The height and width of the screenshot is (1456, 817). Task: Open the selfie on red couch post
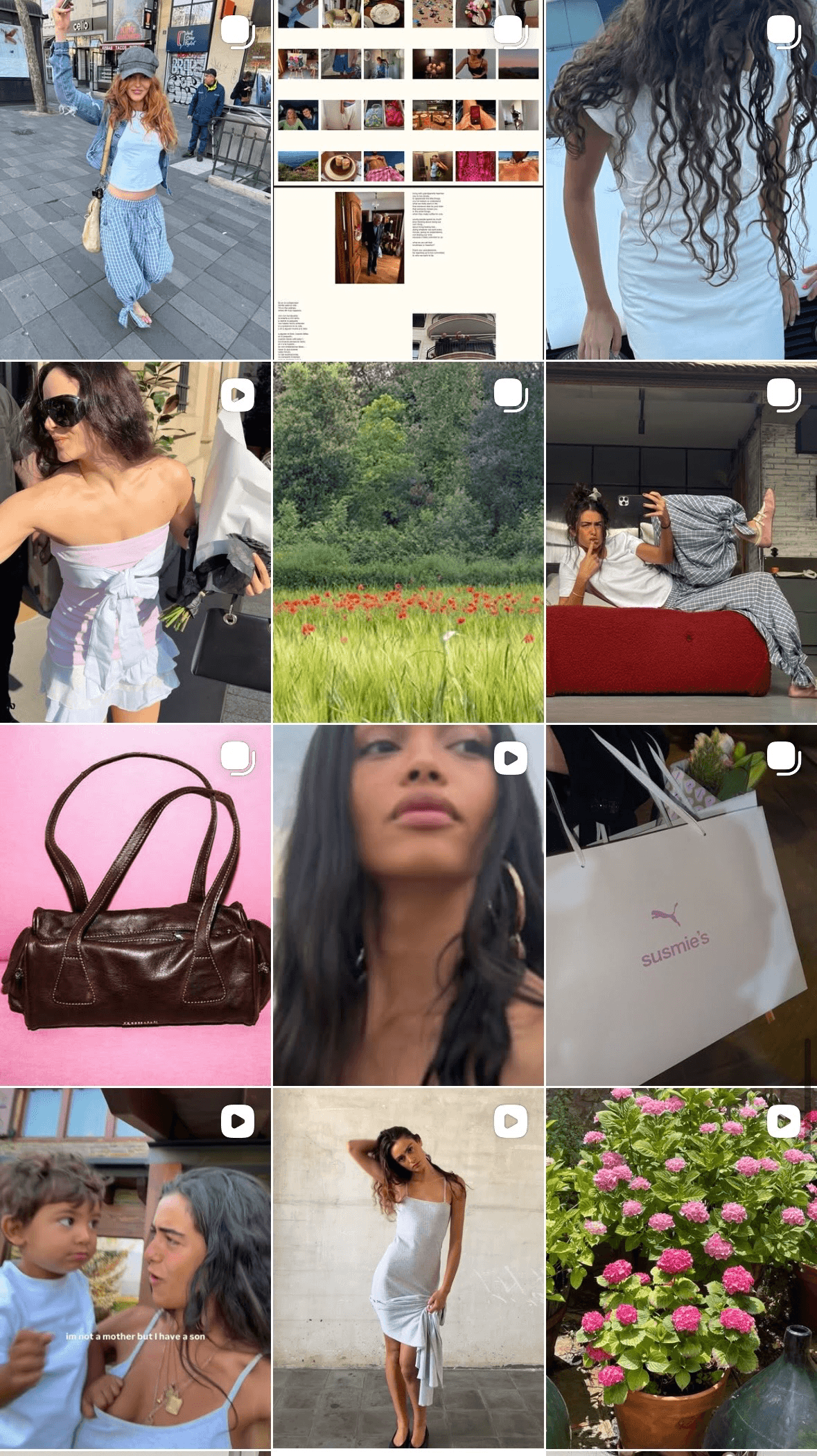(681, 542)
